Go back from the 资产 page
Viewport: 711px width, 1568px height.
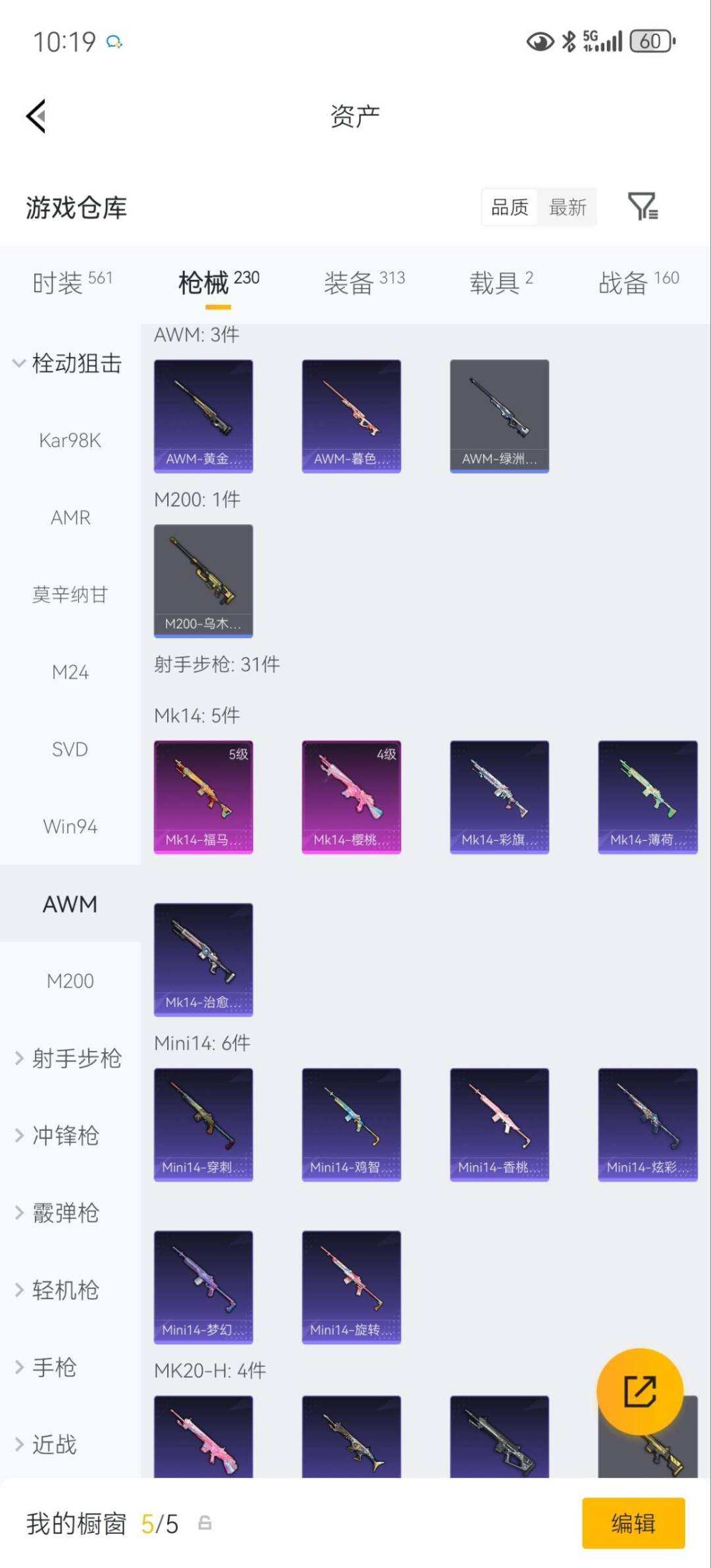(36, 116)
